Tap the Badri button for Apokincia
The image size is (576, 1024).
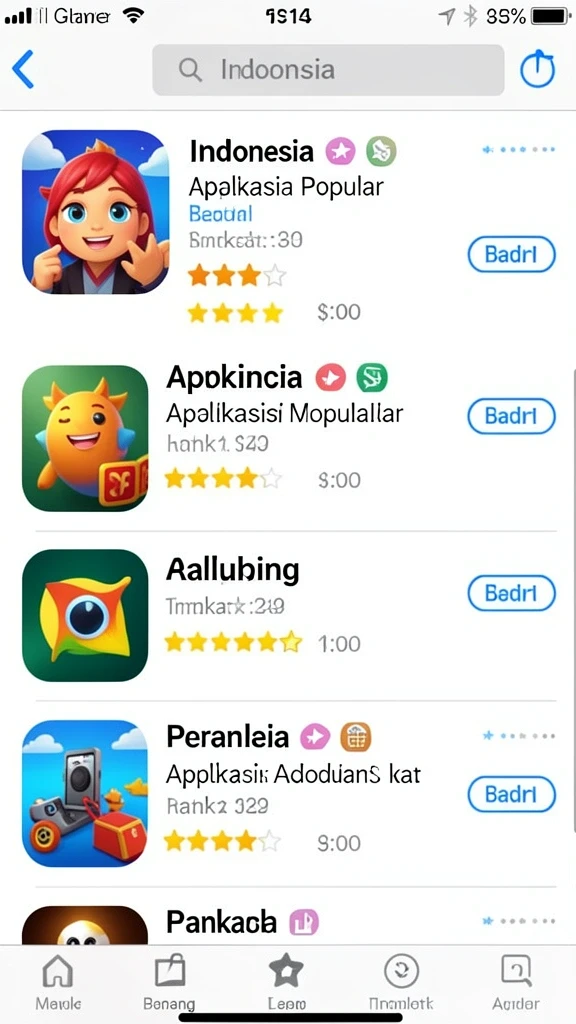511,416
